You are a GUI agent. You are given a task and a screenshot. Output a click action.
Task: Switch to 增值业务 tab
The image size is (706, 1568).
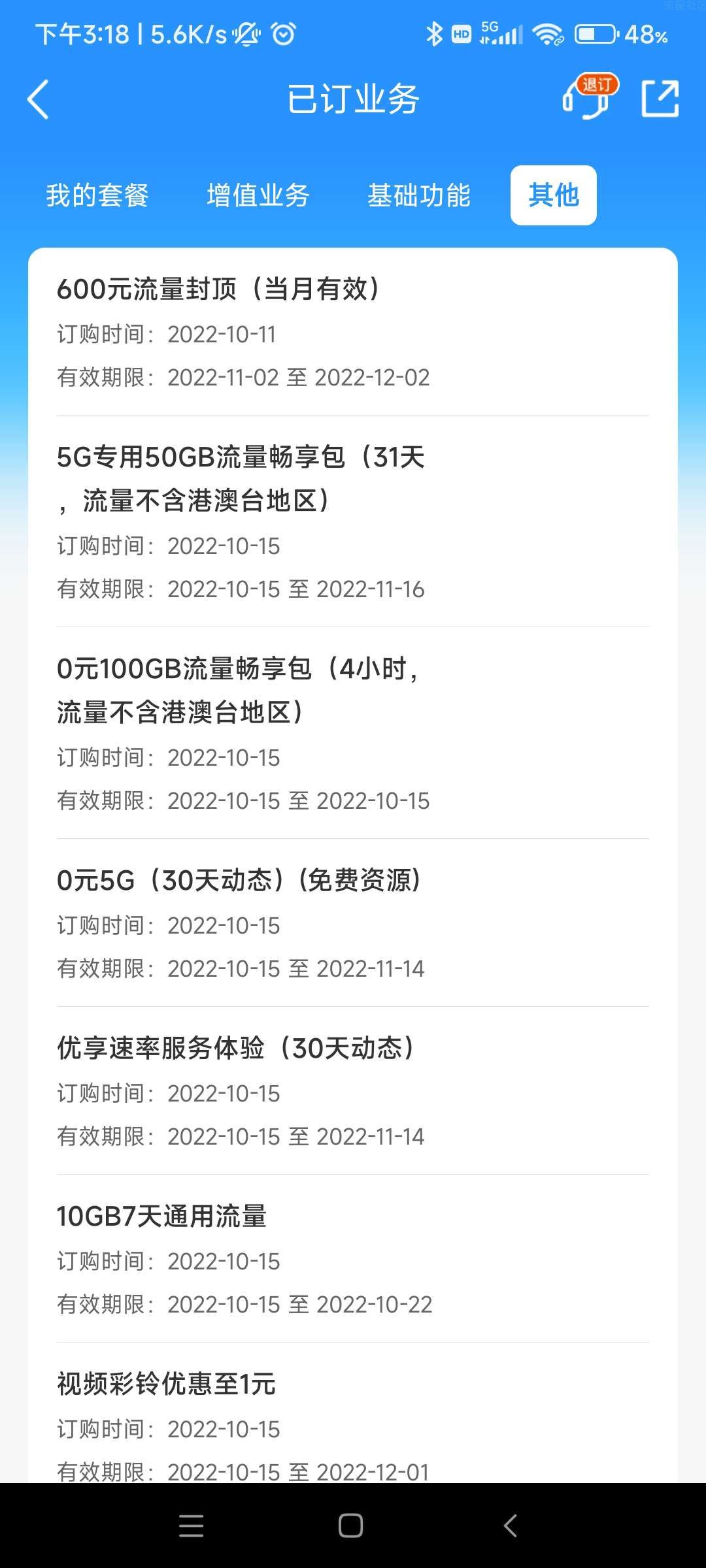coord(258,195)
